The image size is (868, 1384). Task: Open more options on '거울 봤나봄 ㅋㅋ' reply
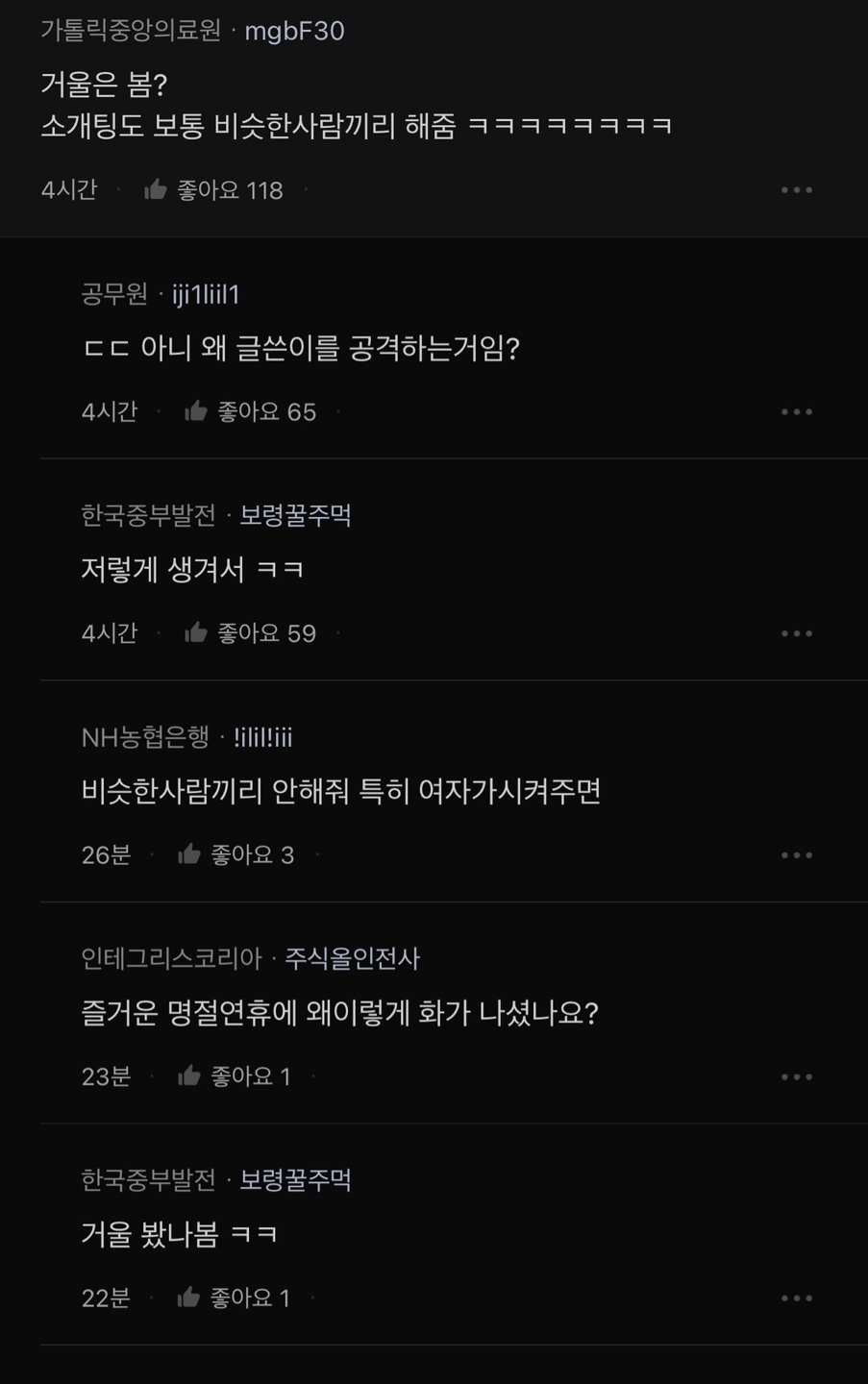pos(796,1297)
